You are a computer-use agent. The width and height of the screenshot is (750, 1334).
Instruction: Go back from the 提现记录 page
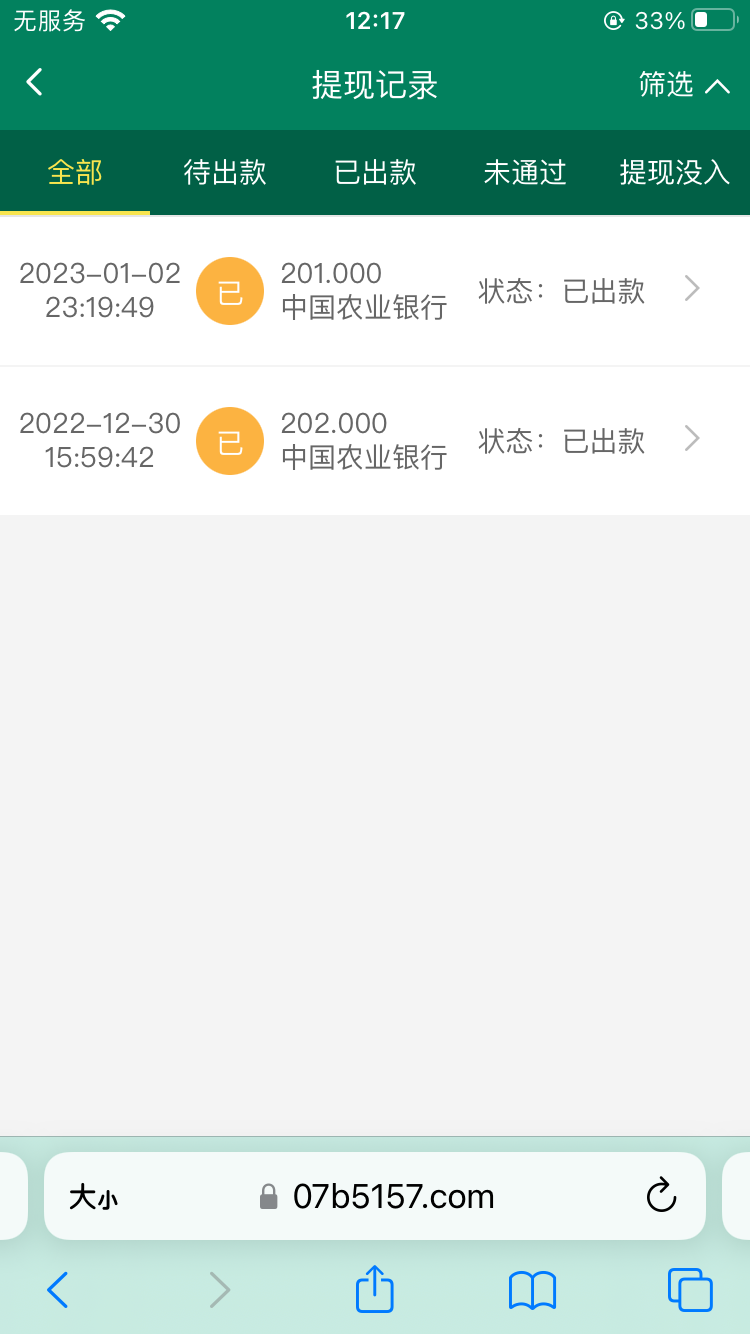pyautogui.click(x=35, y=82)
